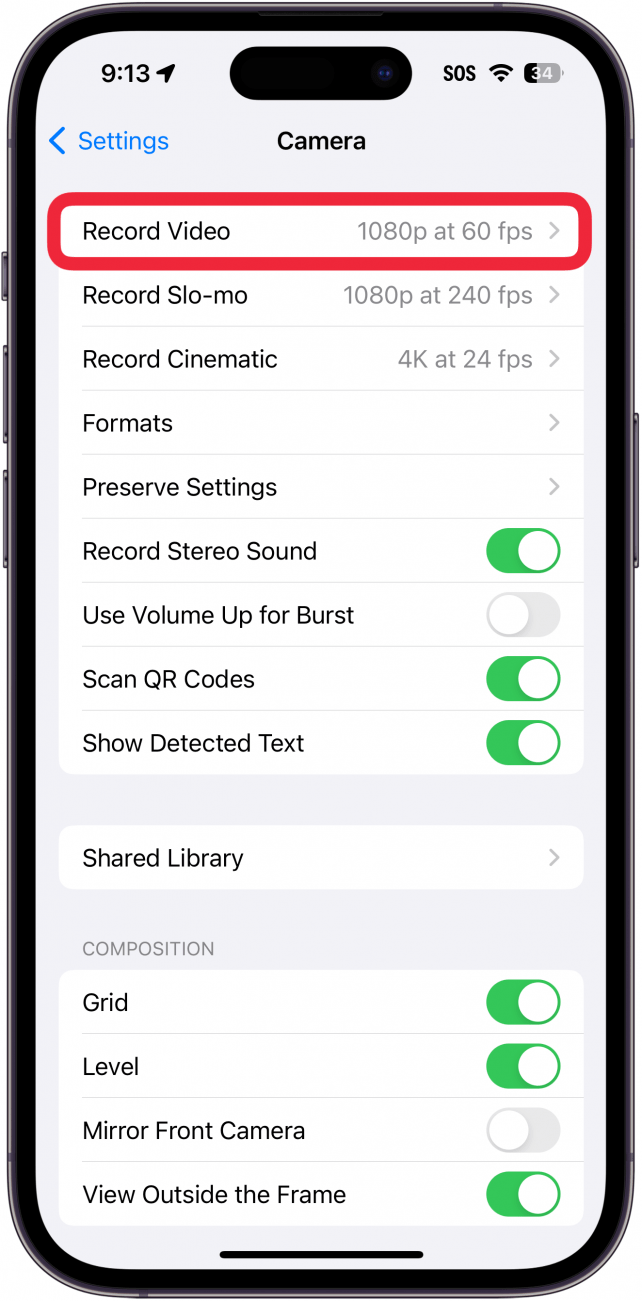Screen dimensions: 642x1301
Task: Open Record Cinematic options
Action: 320,360
